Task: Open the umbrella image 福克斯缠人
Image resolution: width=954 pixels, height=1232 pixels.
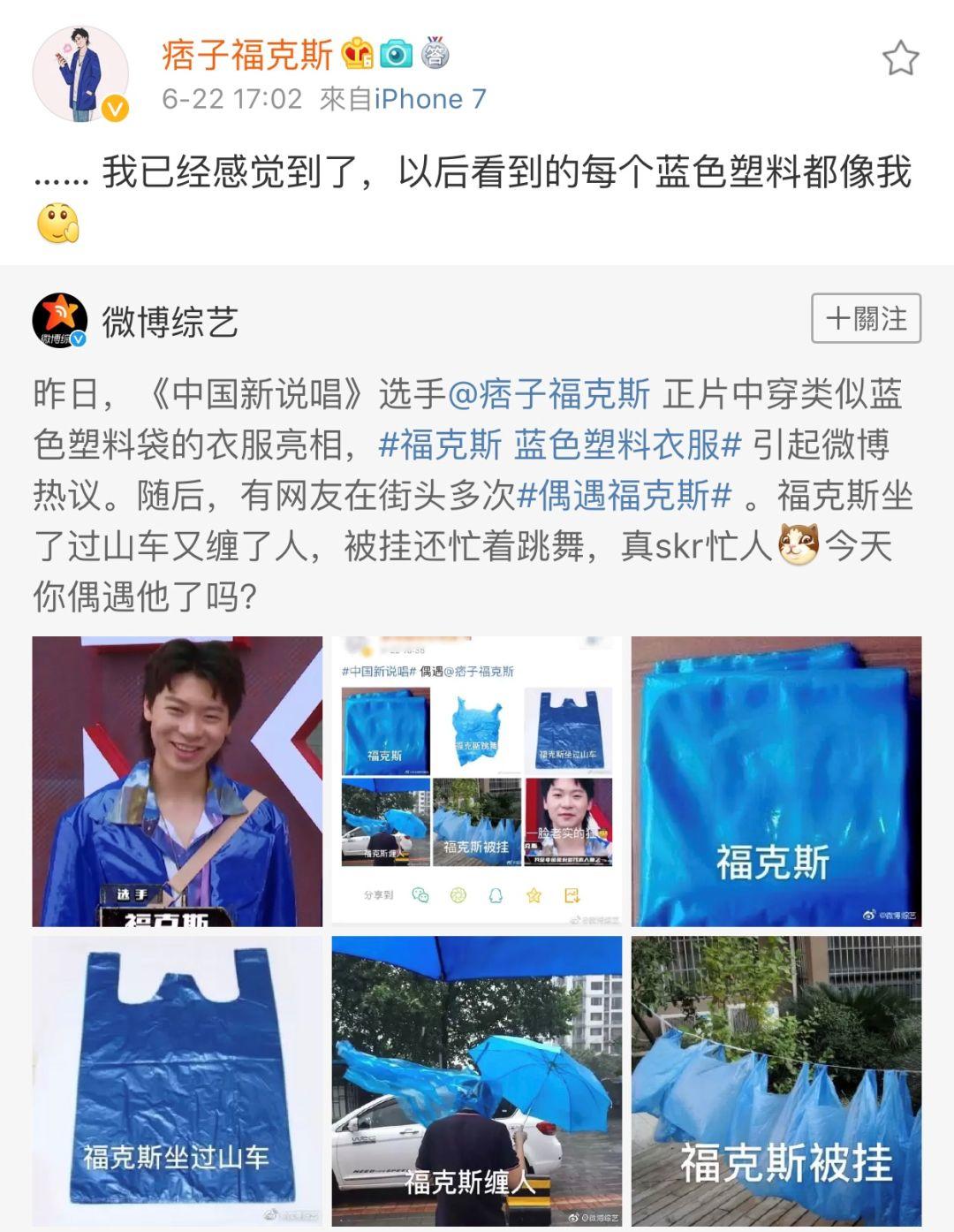Action: pyautogui.click(x=476, y=1080)
